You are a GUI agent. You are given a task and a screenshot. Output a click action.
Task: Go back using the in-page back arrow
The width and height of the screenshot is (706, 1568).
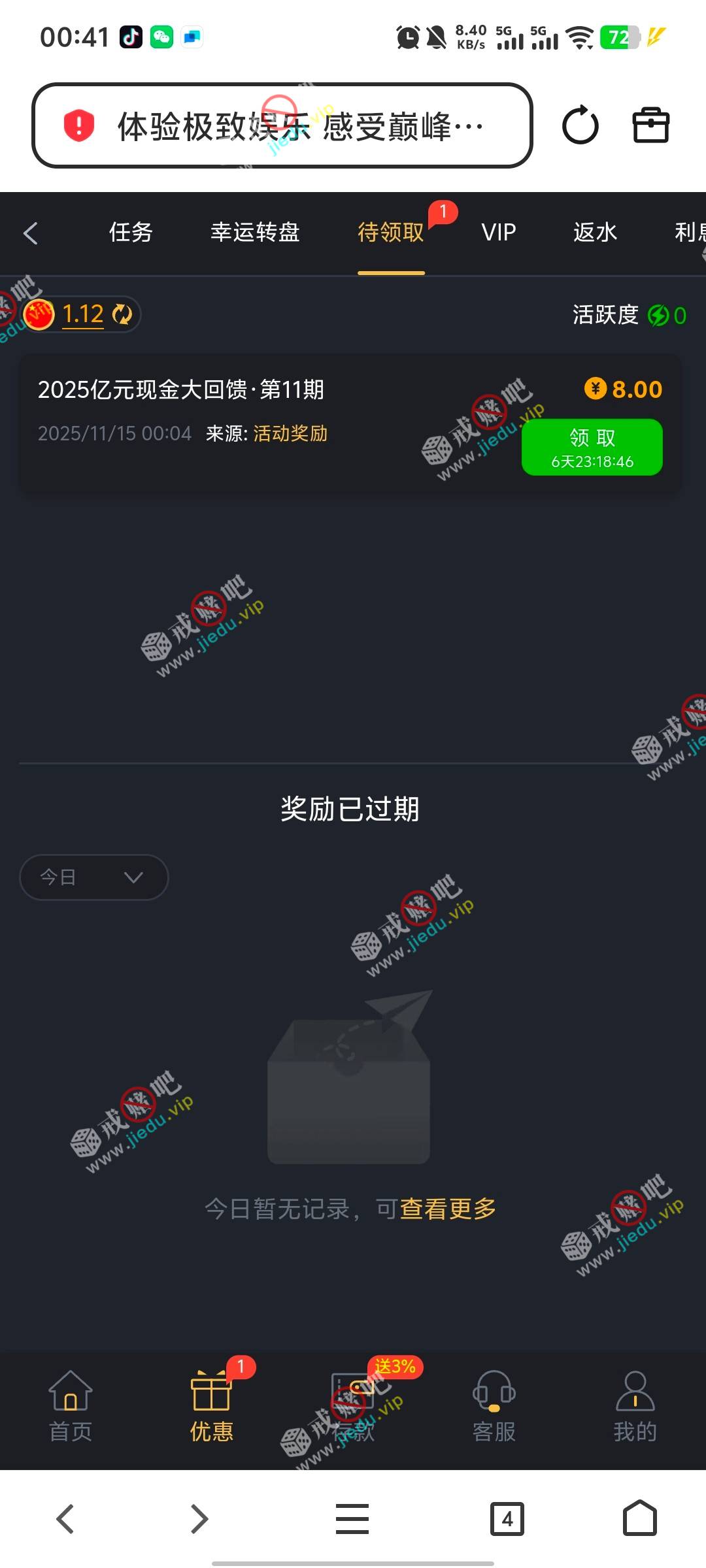click(x=31, y=233)
